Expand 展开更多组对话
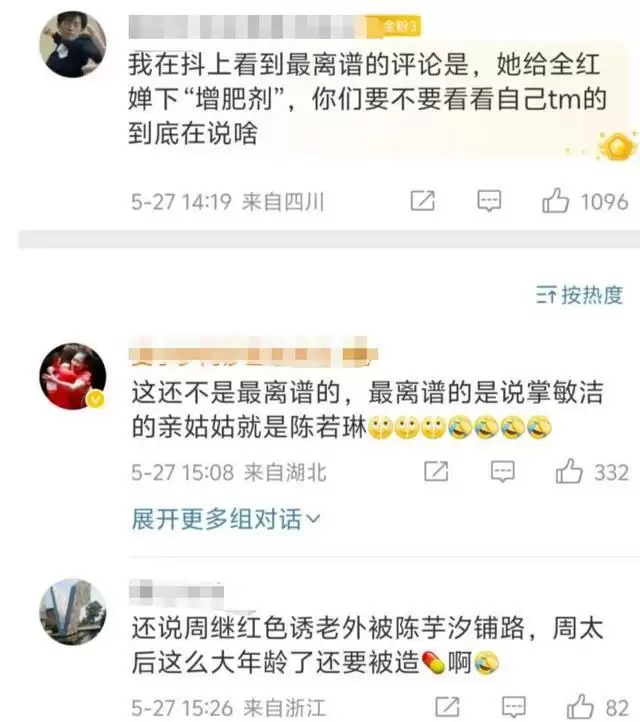Image resolution: width=640 pixels, height=722 pixels. point(226,519)
